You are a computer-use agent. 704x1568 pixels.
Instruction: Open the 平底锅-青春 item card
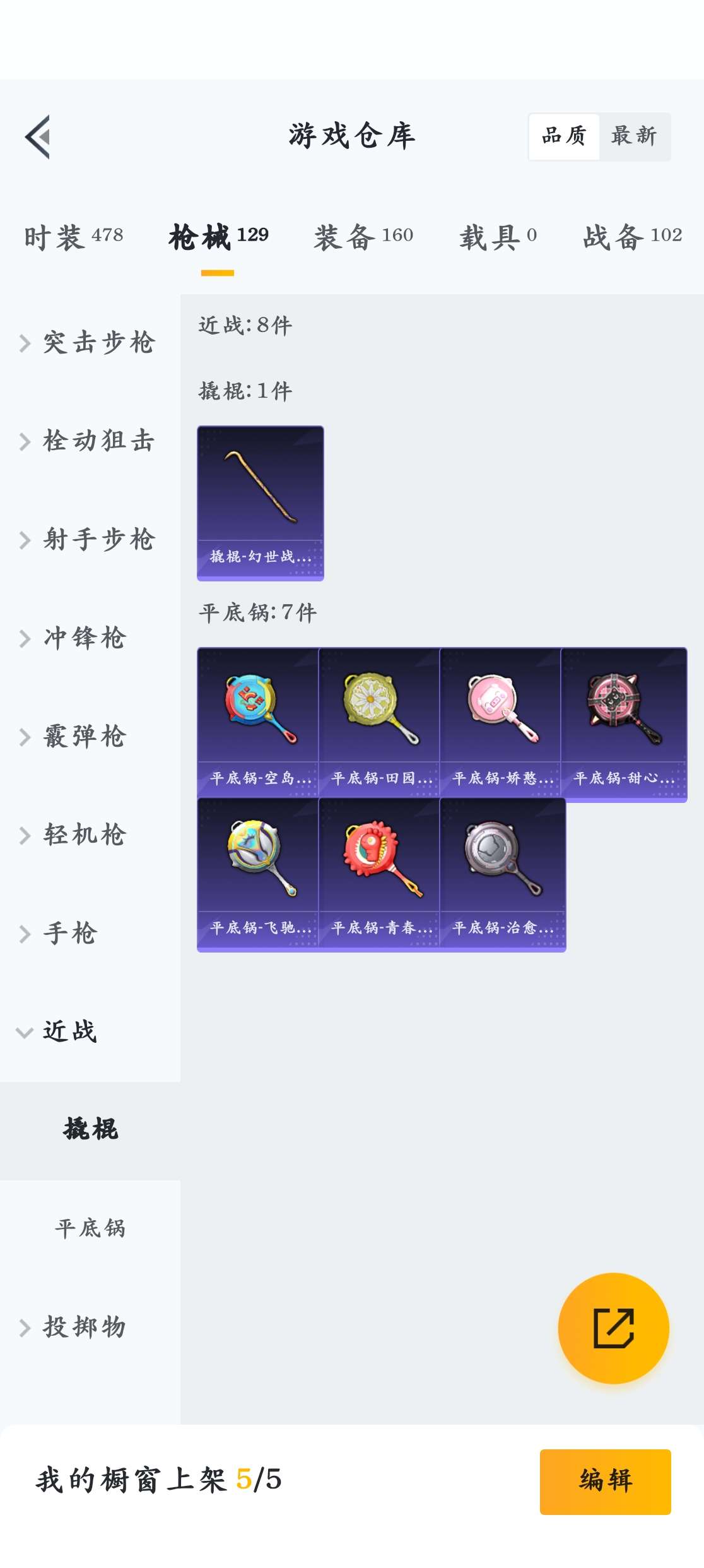(379, 874)
